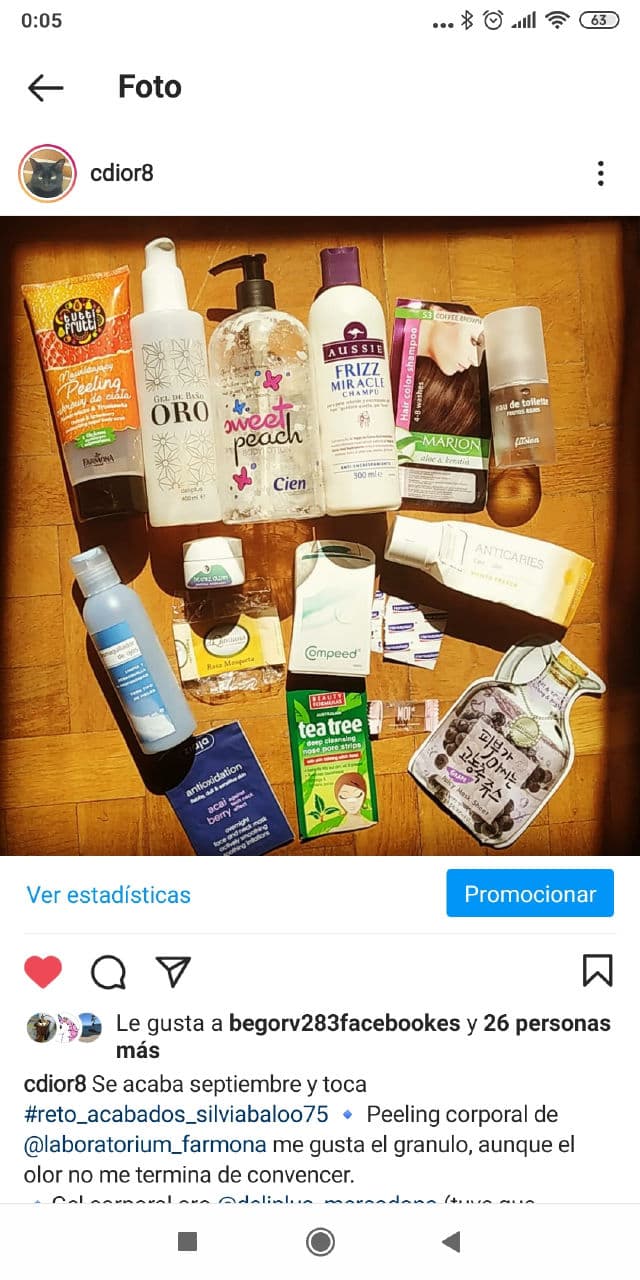Image resolution: width=640 pixels, height=1280 pixels.
Task: Open the post's three-dot options menu
Action: coord(600,174)
